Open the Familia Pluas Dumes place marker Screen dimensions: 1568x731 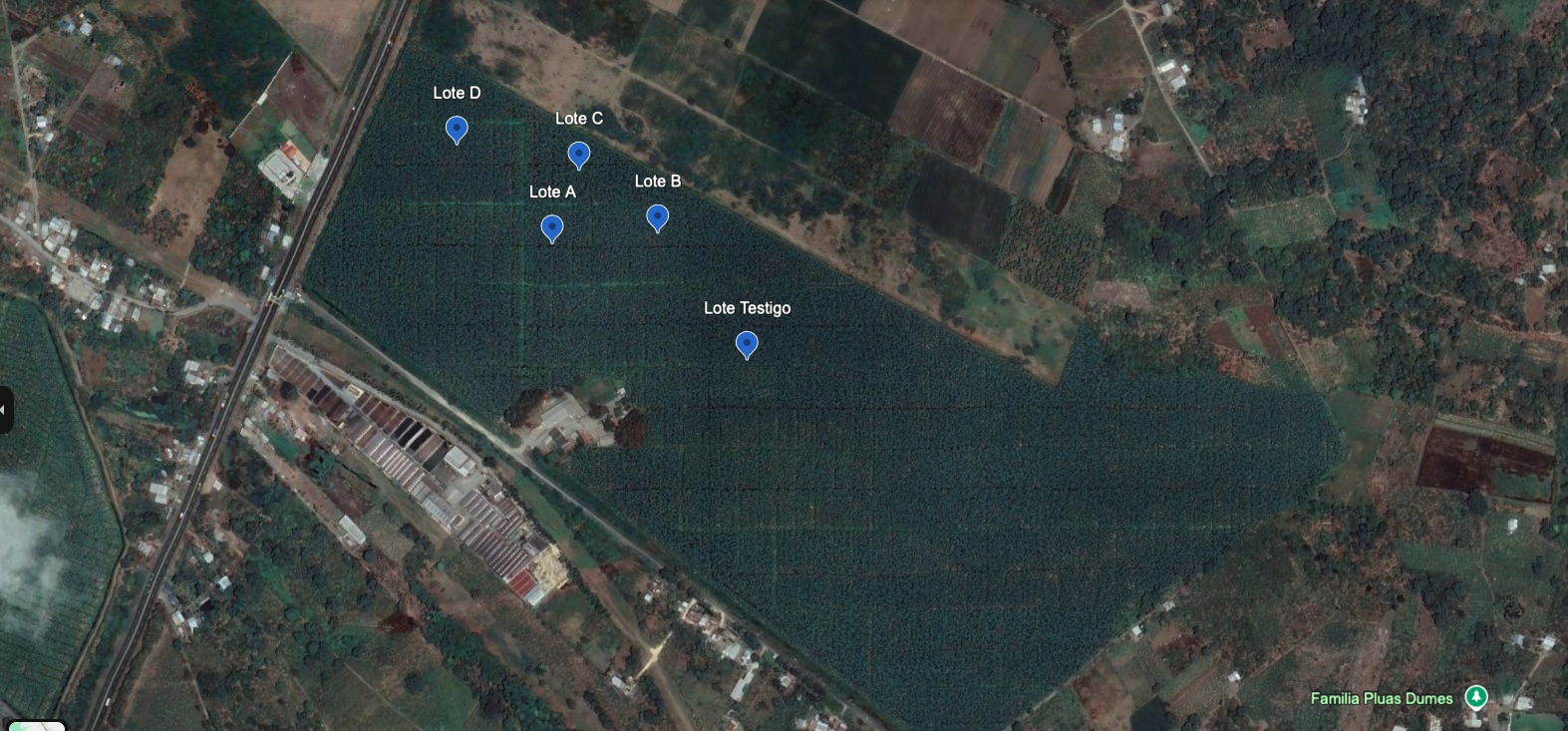point(1475,697)
